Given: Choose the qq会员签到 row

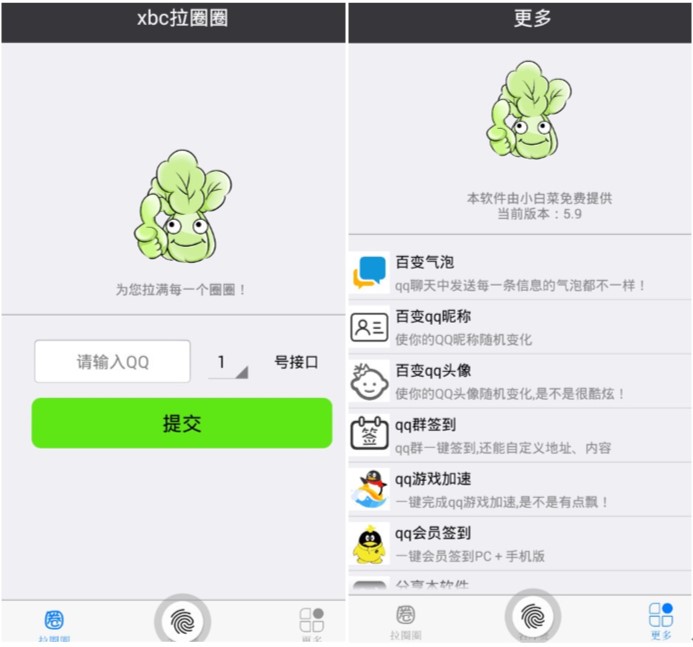Looking at the screenshot, I should click(519, 544).
